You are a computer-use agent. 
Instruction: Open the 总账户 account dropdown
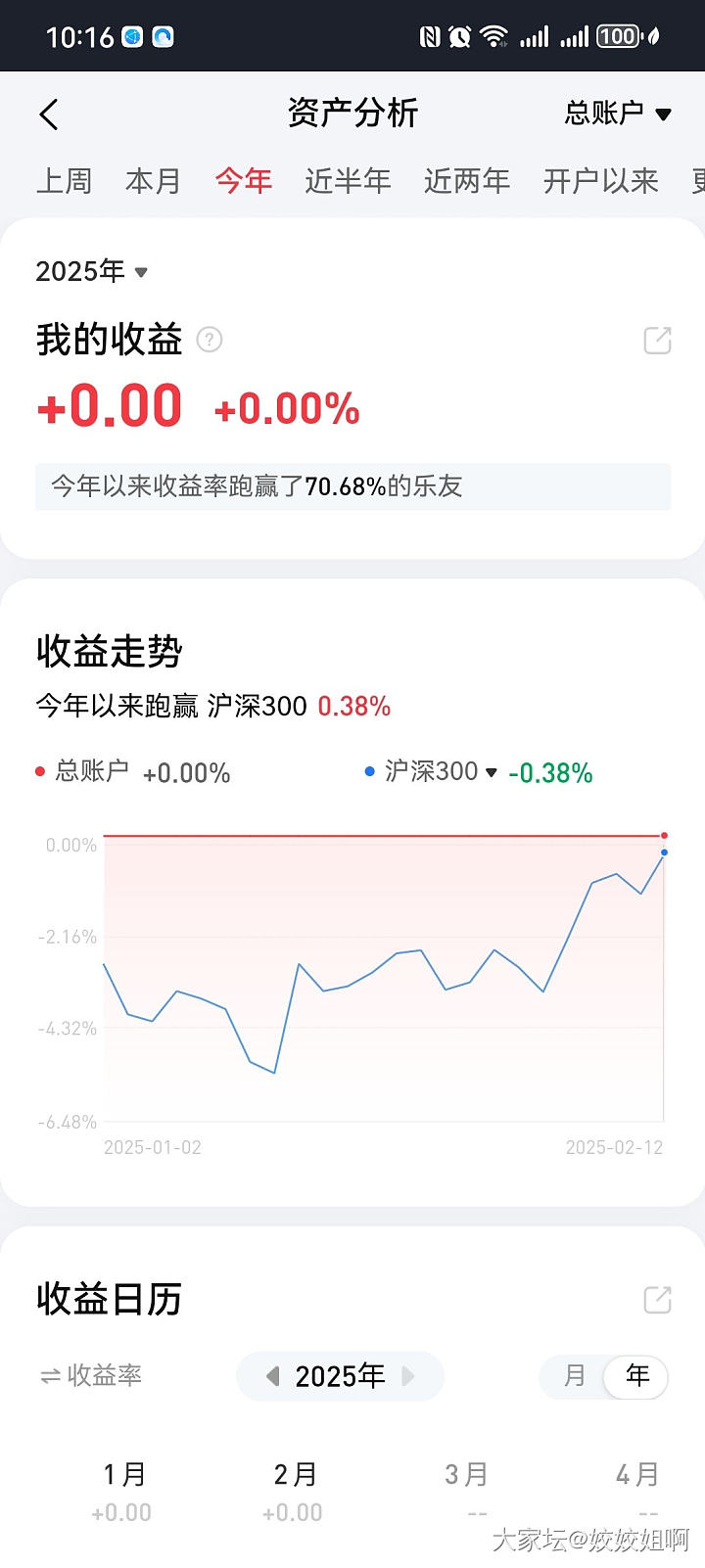coord(618,114)
